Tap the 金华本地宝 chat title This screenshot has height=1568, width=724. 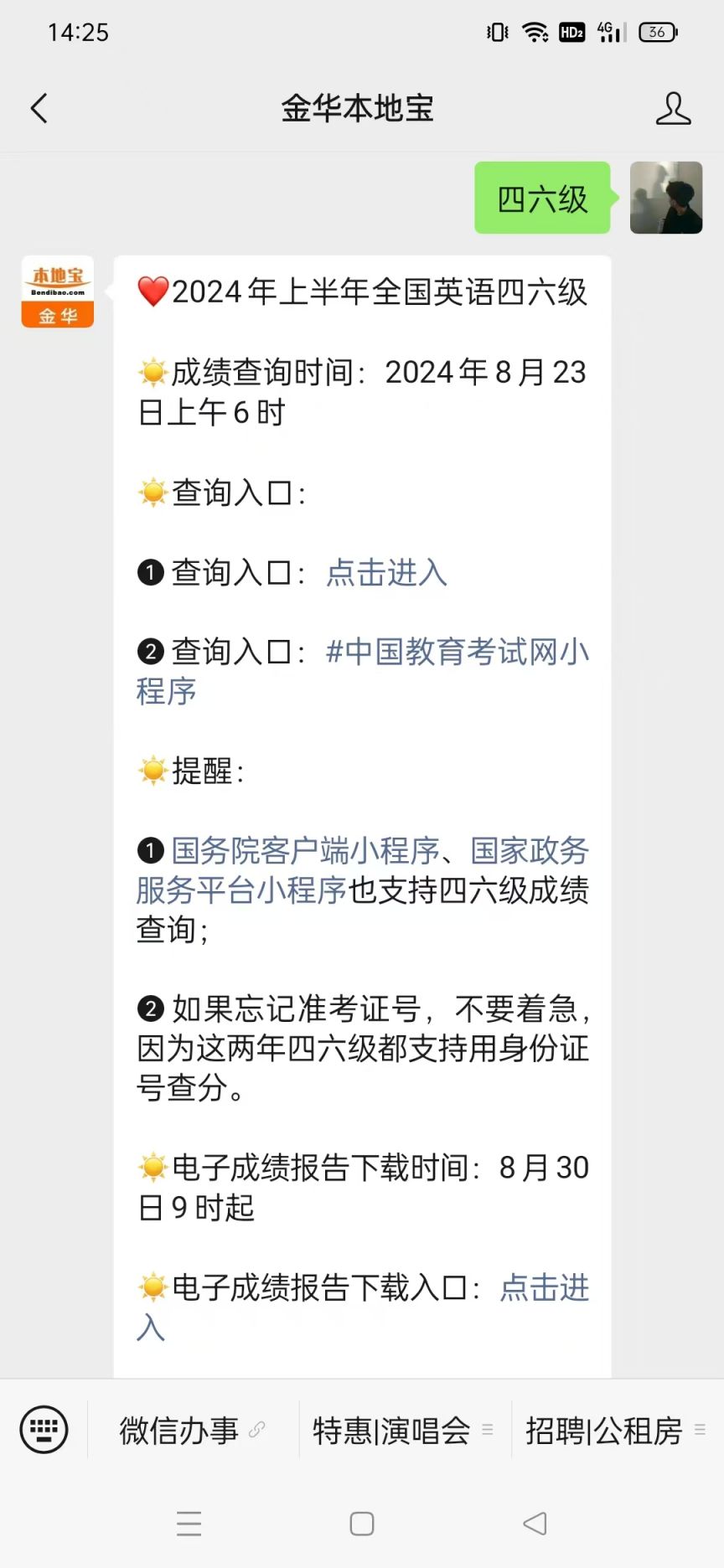pos(358,108)
